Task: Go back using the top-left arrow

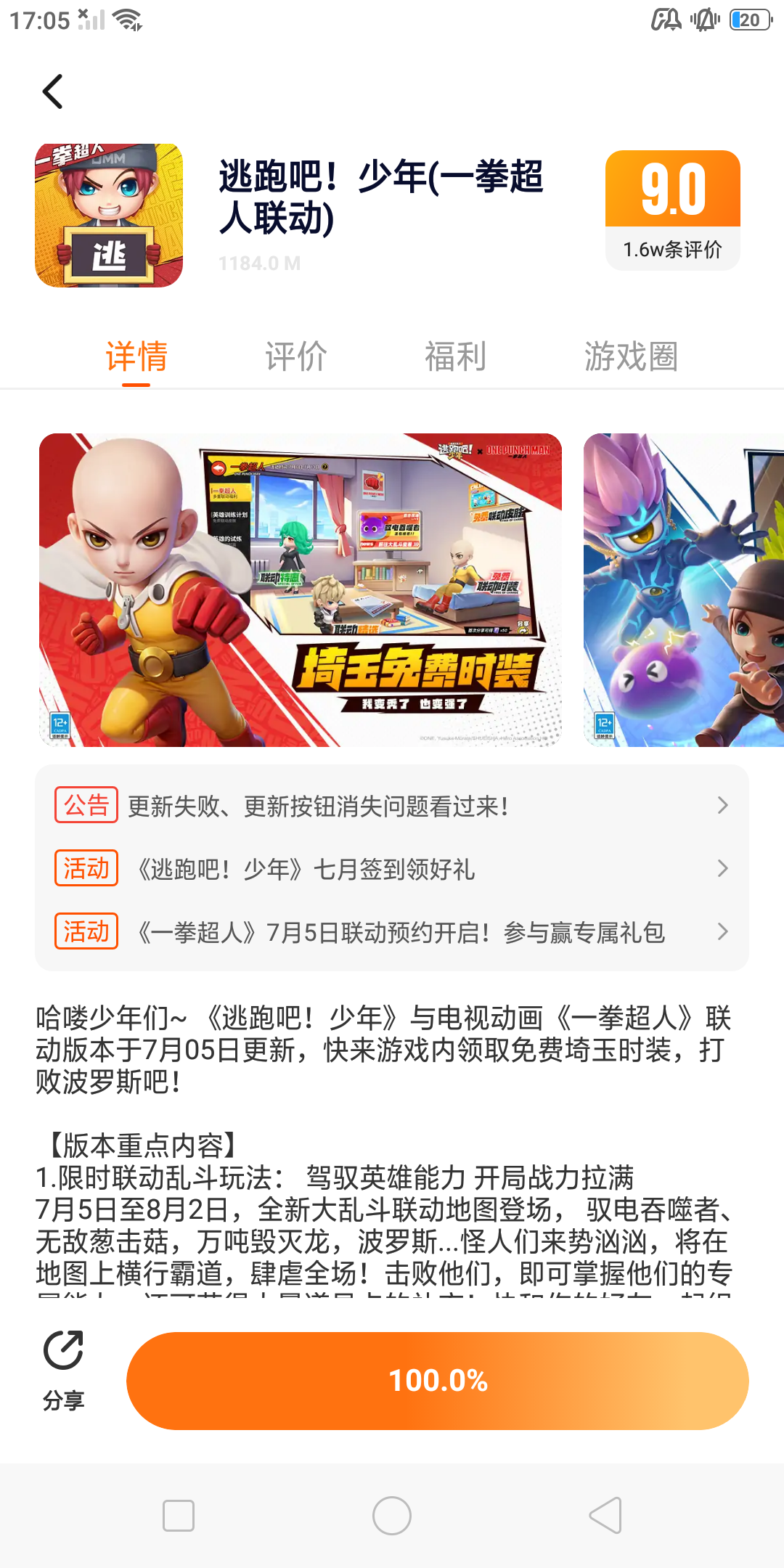Action: pos(52,91)
